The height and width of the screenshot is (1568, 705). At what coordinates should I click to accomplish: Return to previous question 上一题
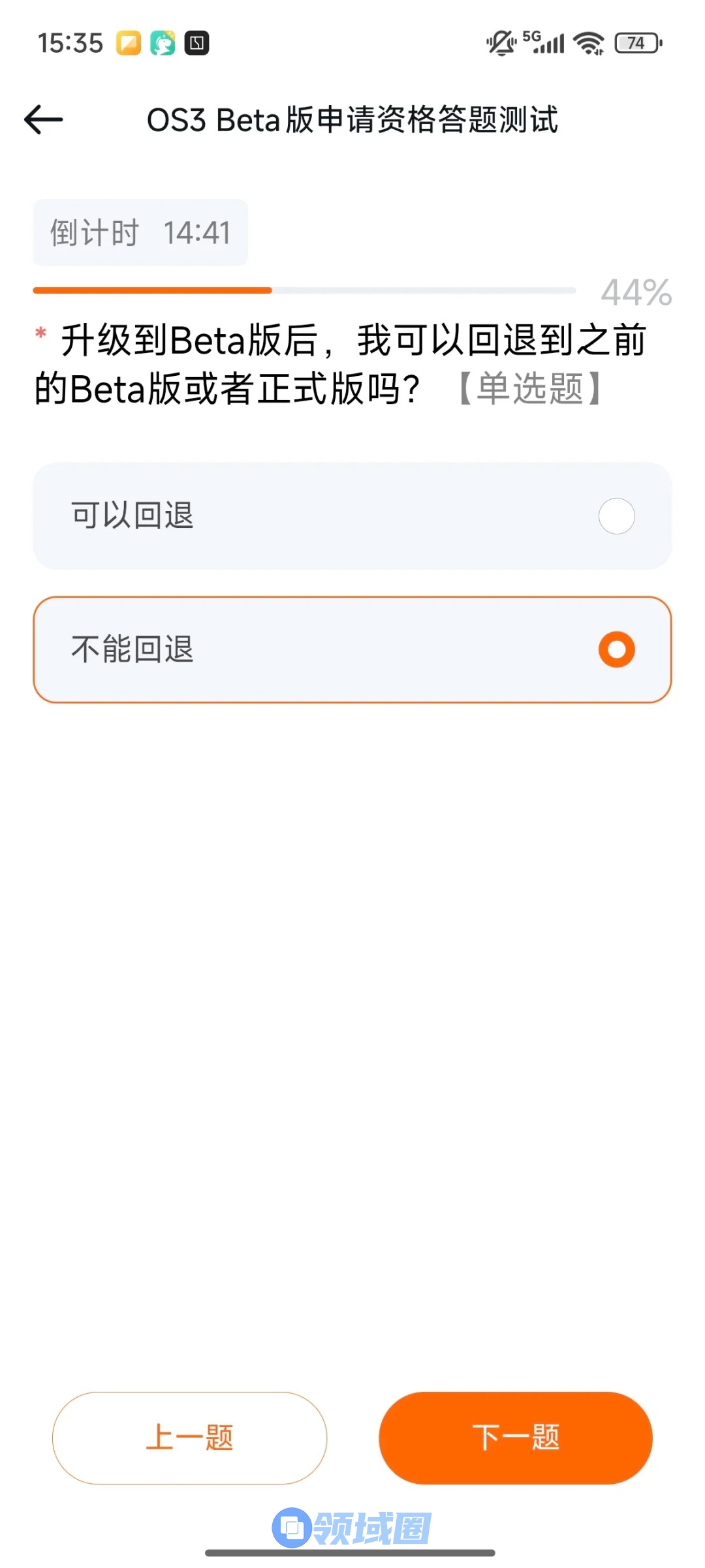pyautogui.click(x=189, y=1437)
